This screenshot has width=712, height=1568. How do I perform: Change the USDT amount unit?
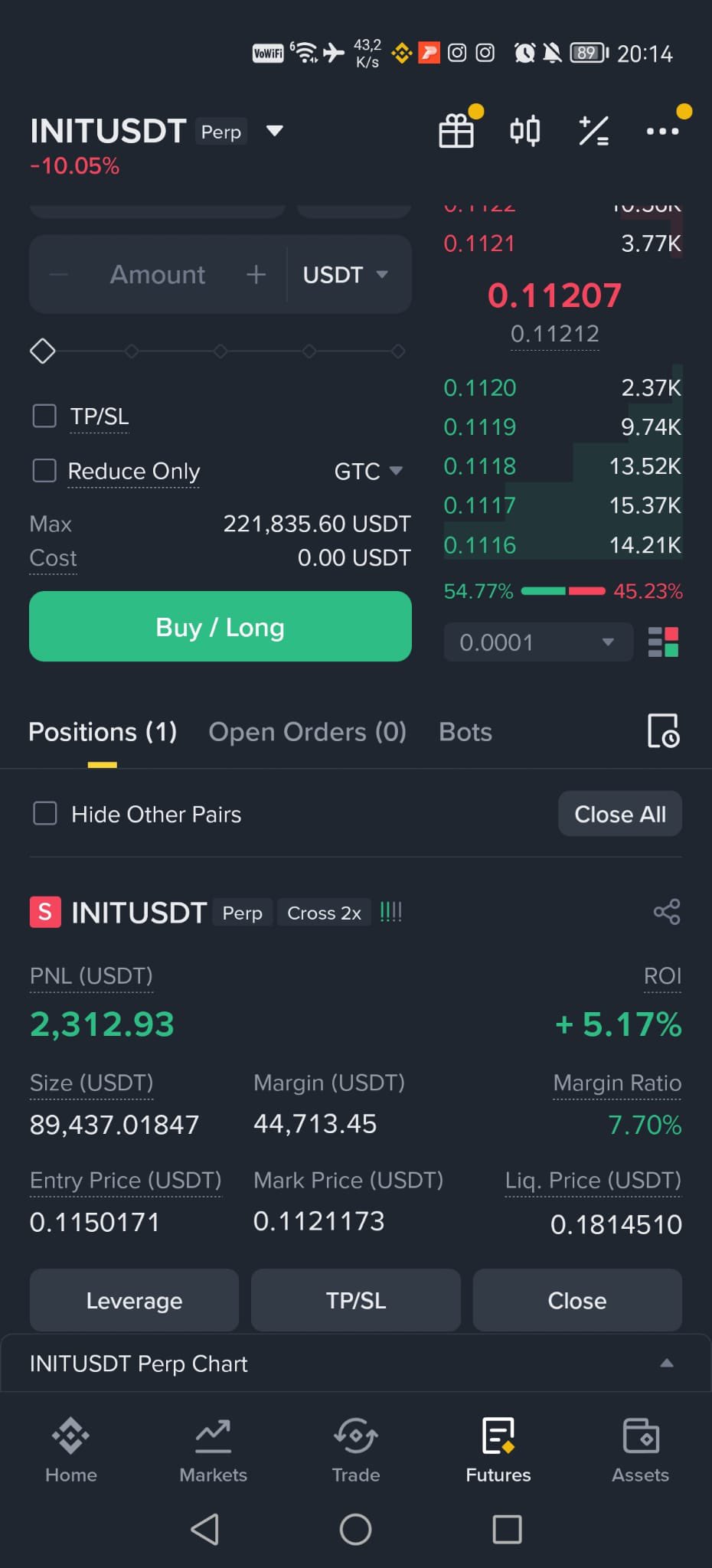tap(345, 274)
